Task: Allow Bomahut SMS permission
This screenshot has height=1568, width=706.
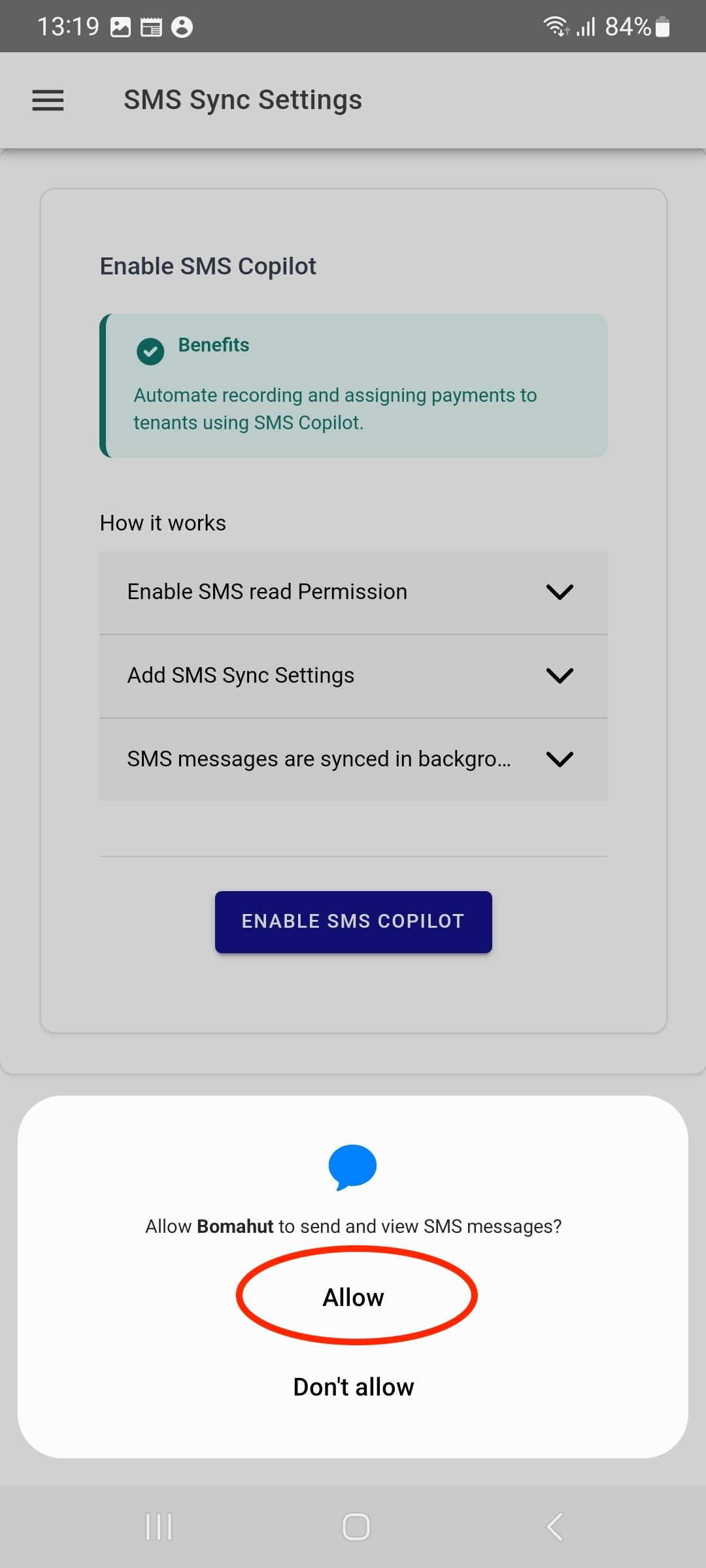Action: (x=353, y=1297)
